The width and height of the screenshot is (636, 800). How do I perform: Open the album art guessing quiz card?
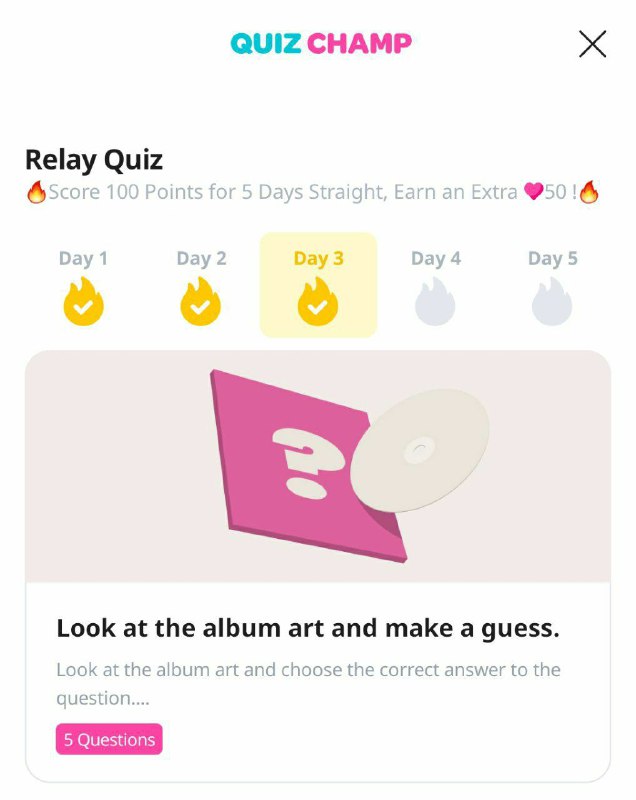[x=318, y=565]
